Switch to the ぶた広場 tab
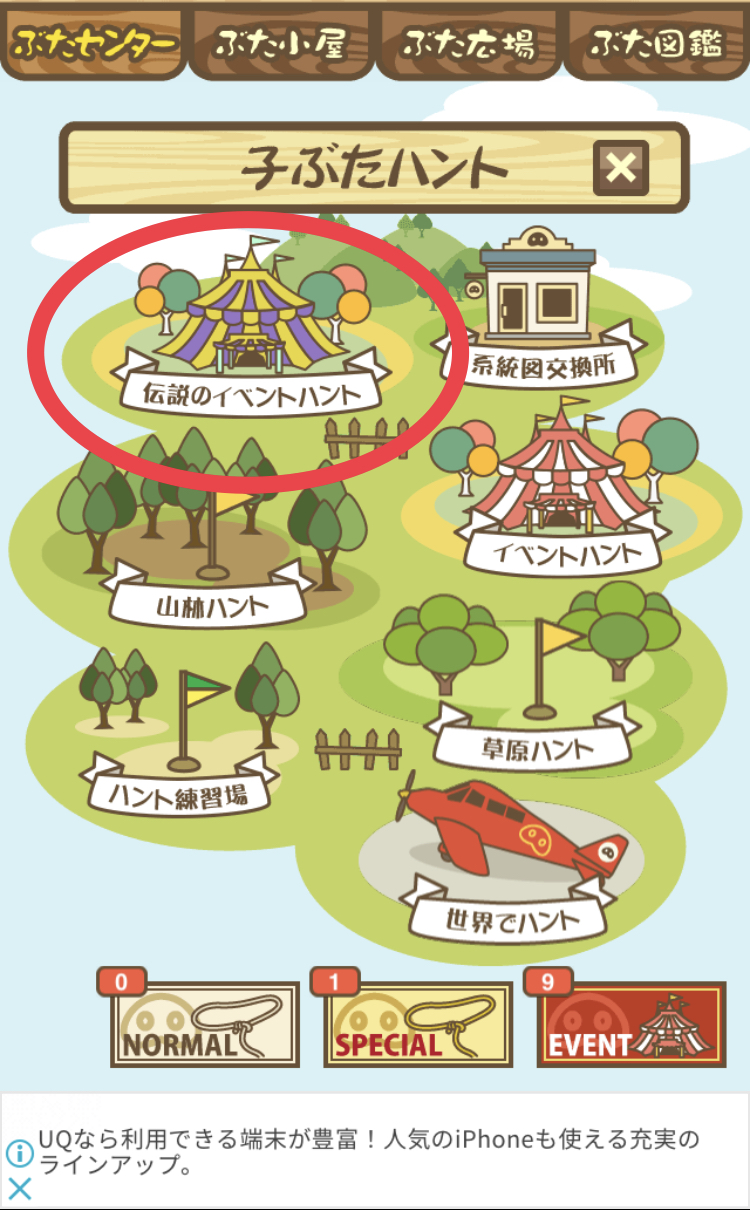Image resolution: width=750 pixels, height=1210 pixels. pyautogui.click(x=469, y=42)
